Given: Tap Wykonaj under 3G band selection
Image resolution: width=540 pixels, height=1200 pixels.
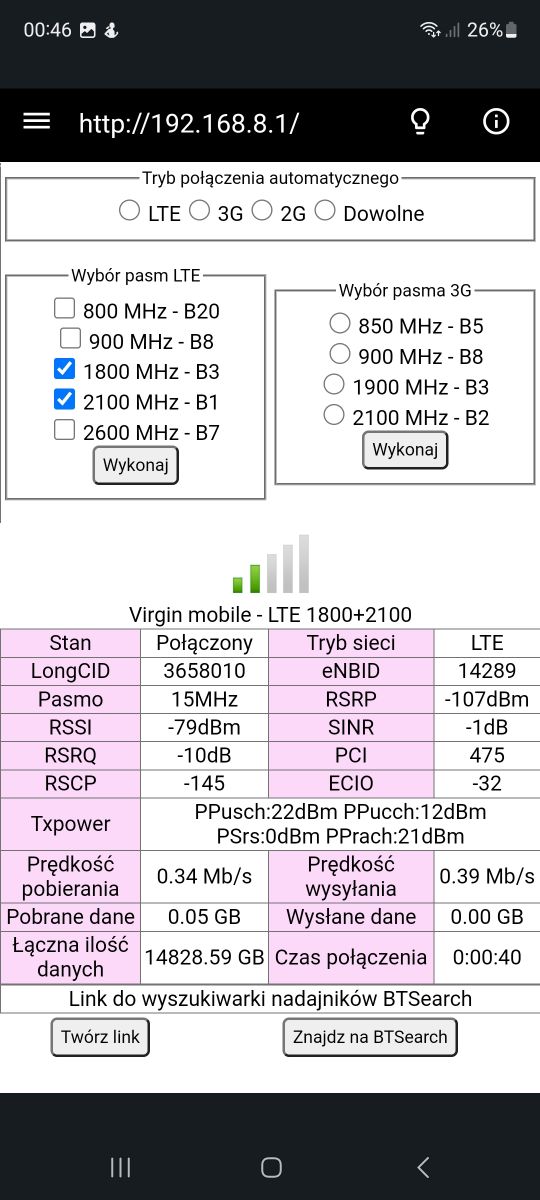Looking at the screenshot, I should pyautogui.click(x=405, y=450).
